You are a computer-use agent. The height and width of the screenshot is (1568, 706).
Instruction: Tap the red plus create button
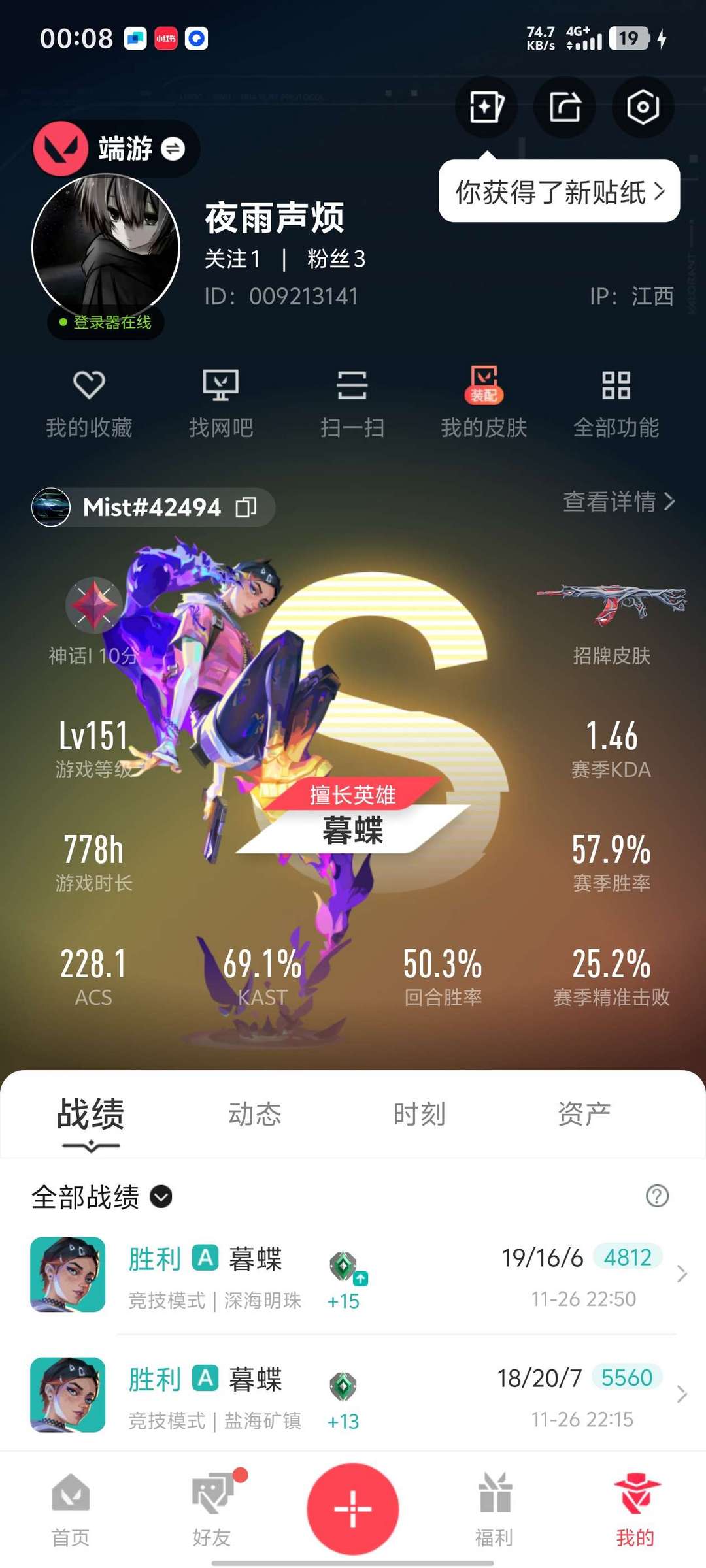(x=353, y=1509)
